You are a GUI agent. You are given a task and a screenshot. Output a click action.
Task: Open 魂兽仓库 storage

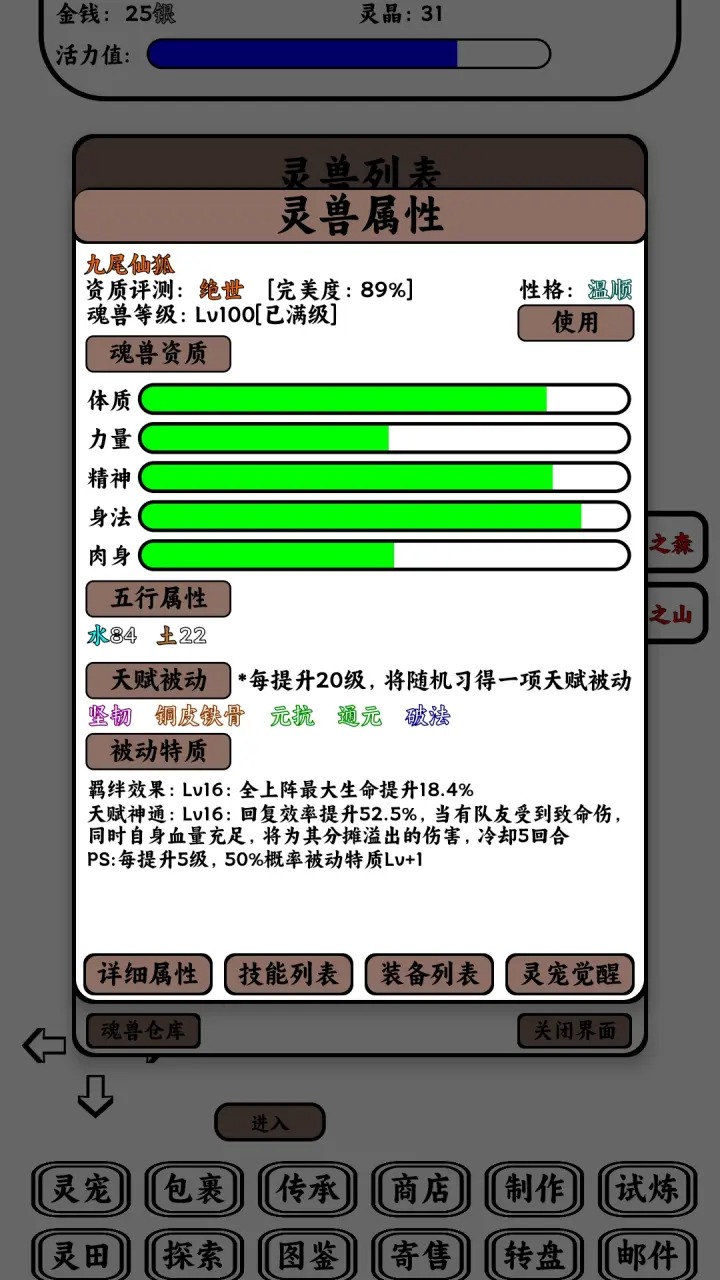143,1031
